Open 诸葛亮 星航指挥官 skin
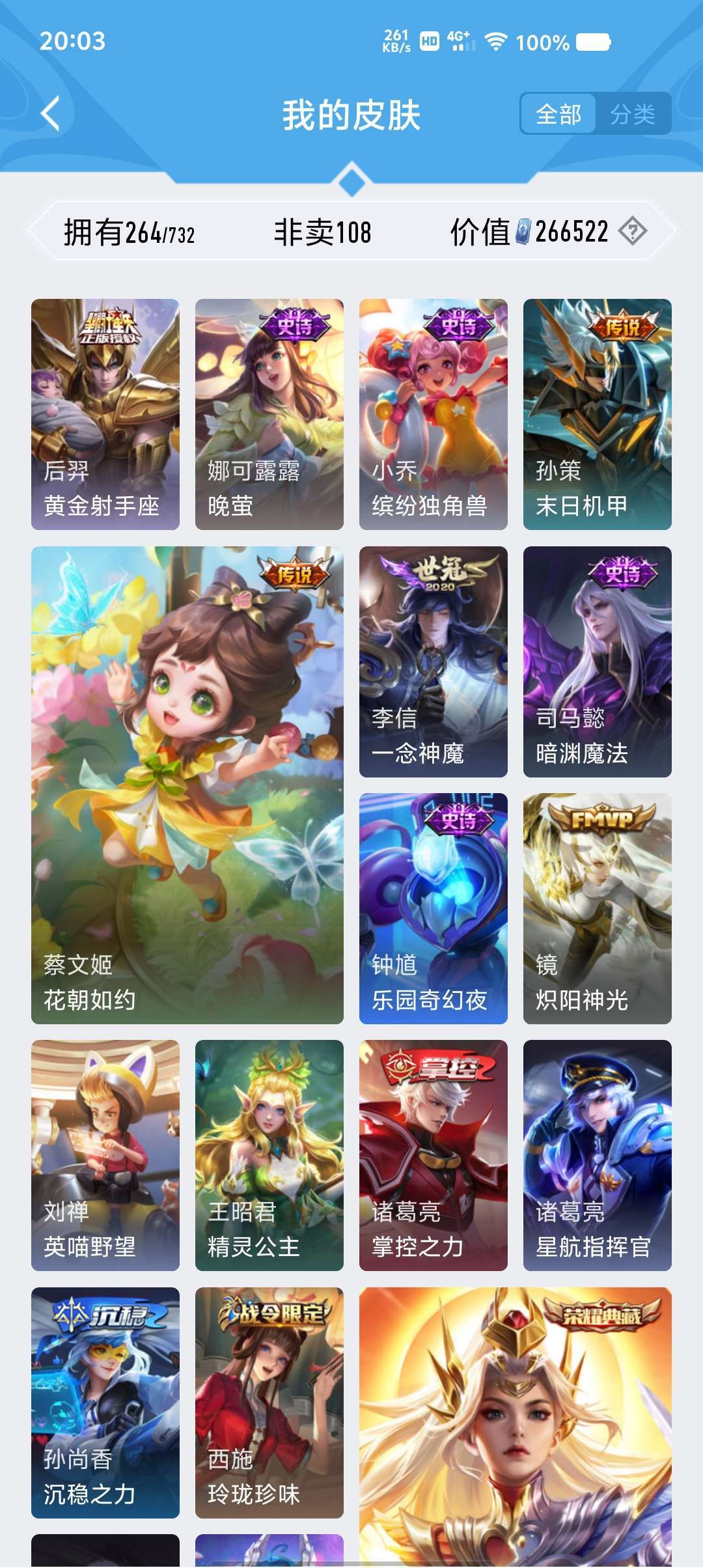This screenshot has width=703, height=1568. point(598,1155)
